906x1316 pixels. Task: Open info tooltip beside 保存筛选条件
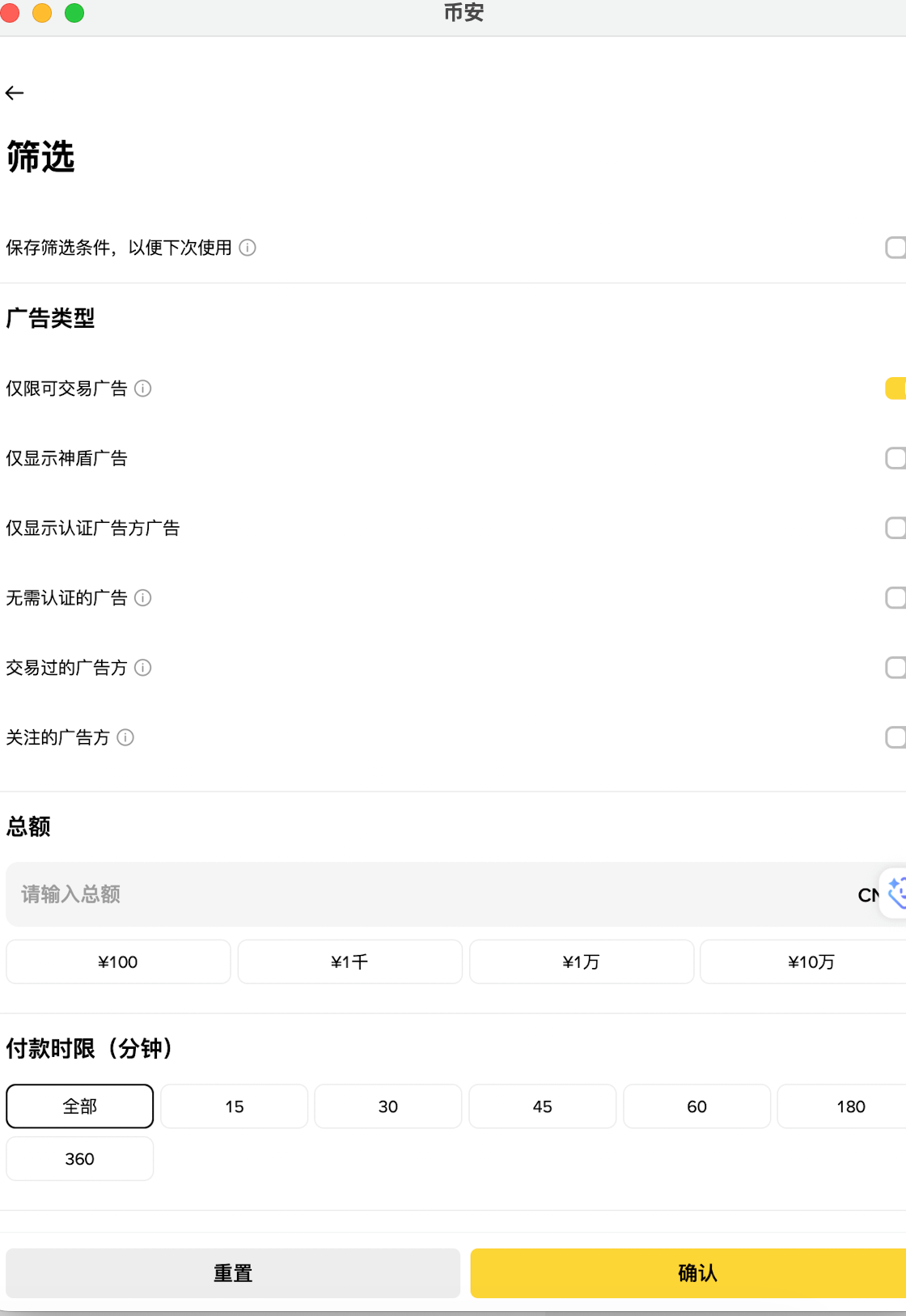[248, 248]
